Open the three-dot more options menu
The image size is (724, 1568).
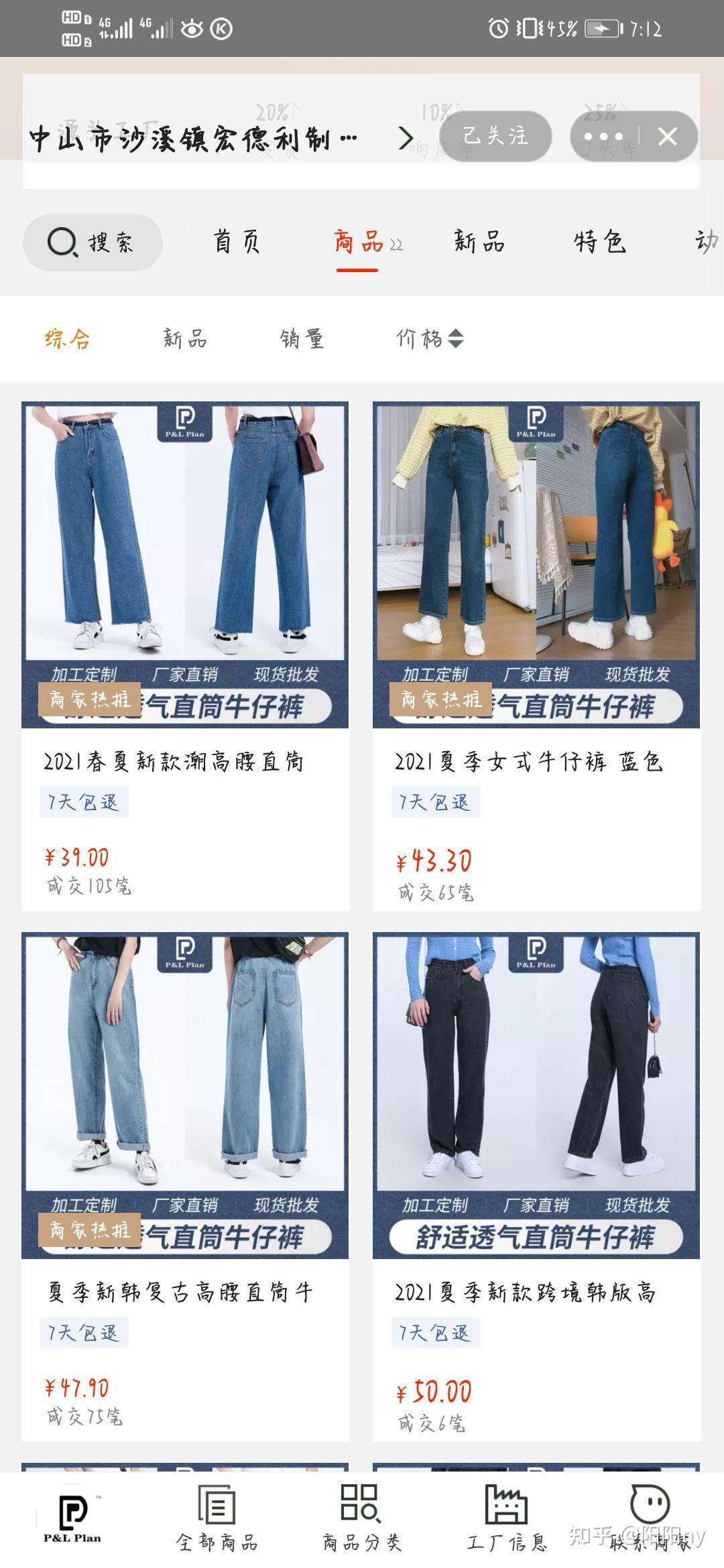[603, 137]
